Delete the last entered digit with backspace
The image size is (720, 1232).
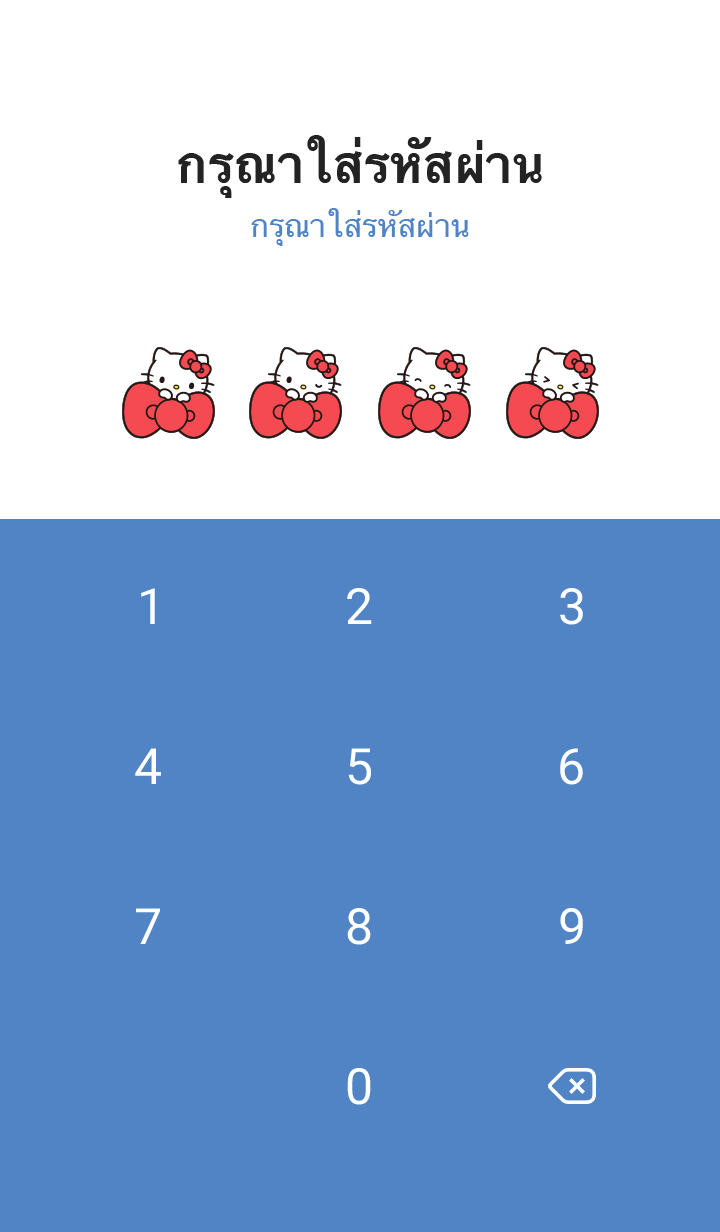(572, 1086)
